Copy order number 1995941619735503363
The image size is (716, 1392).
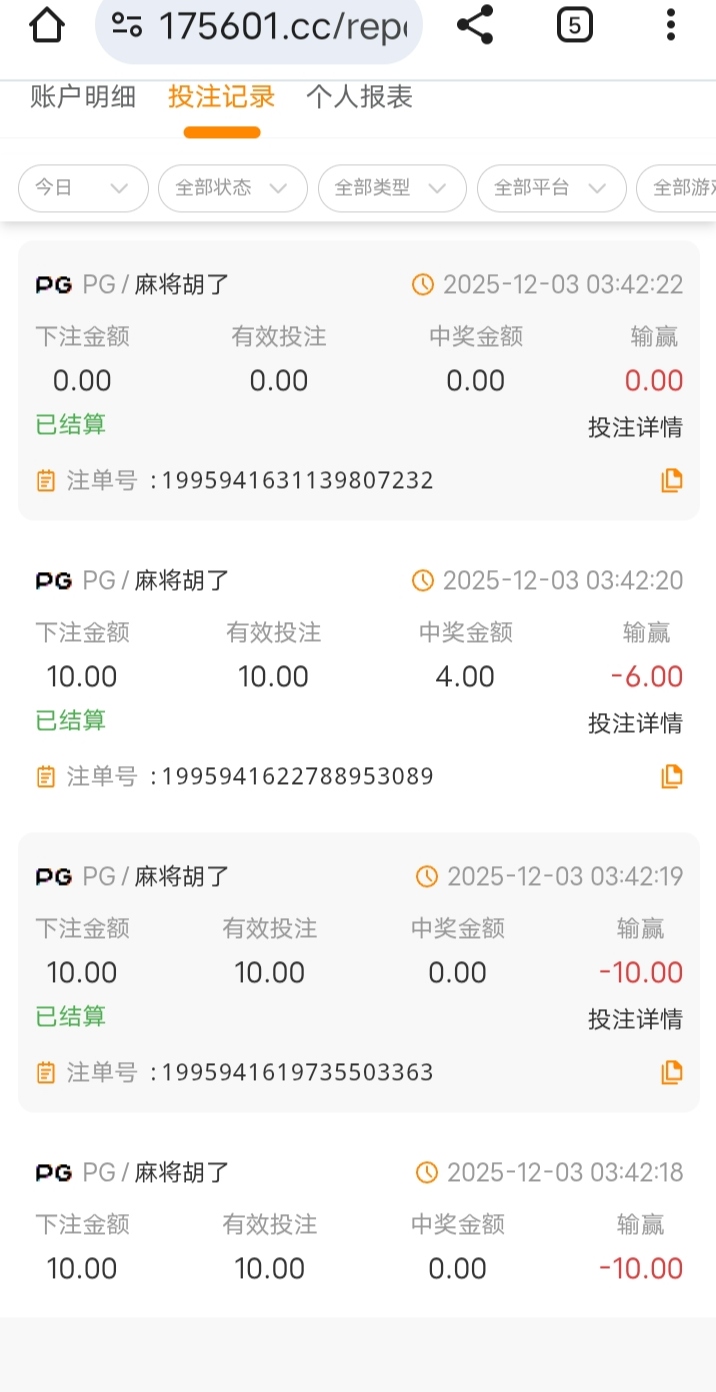pyautogui.click(x=672, y=1073)
